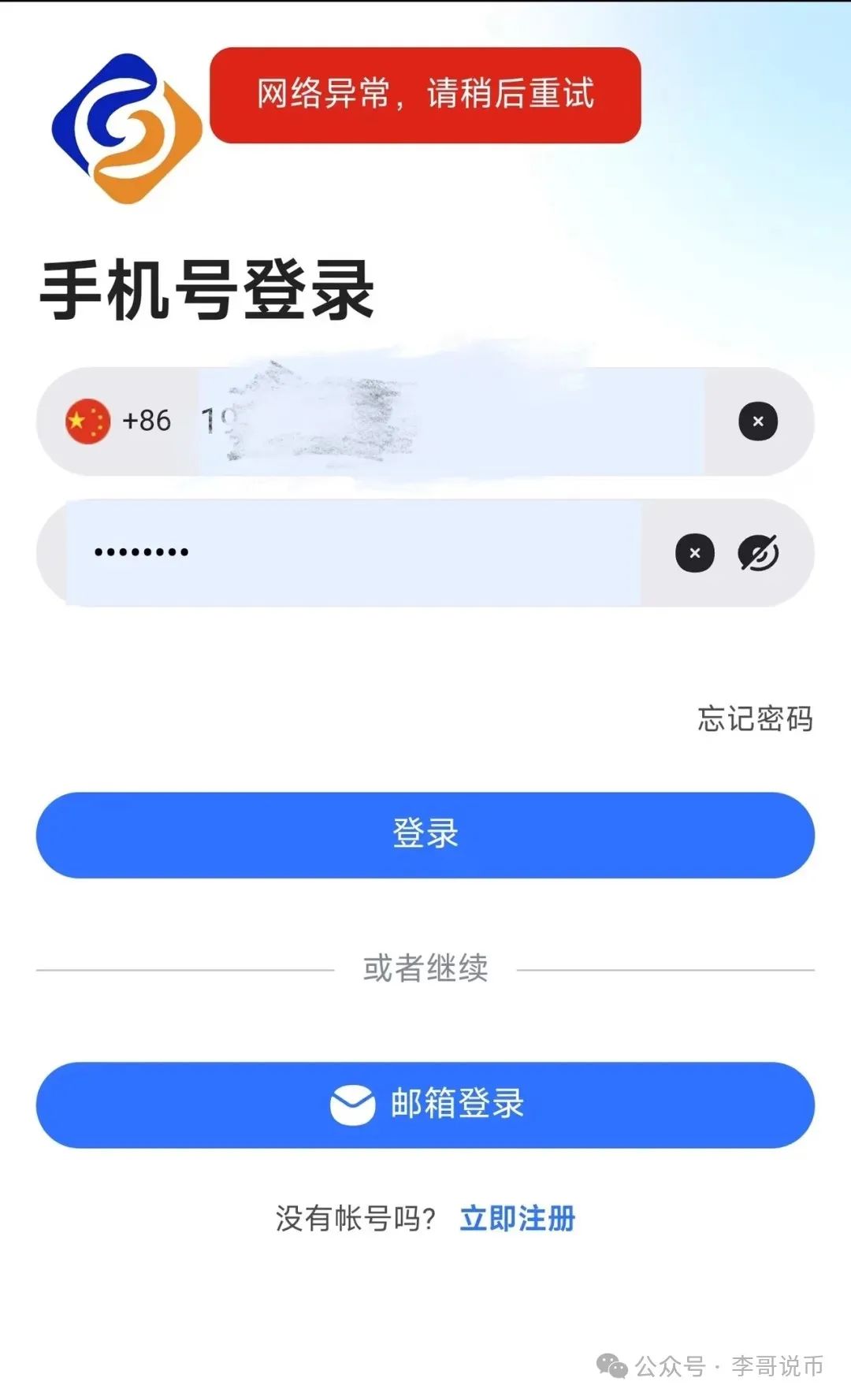Switch to 邮箱登录 email login
851x1400 pixels.
(425, 1104)
